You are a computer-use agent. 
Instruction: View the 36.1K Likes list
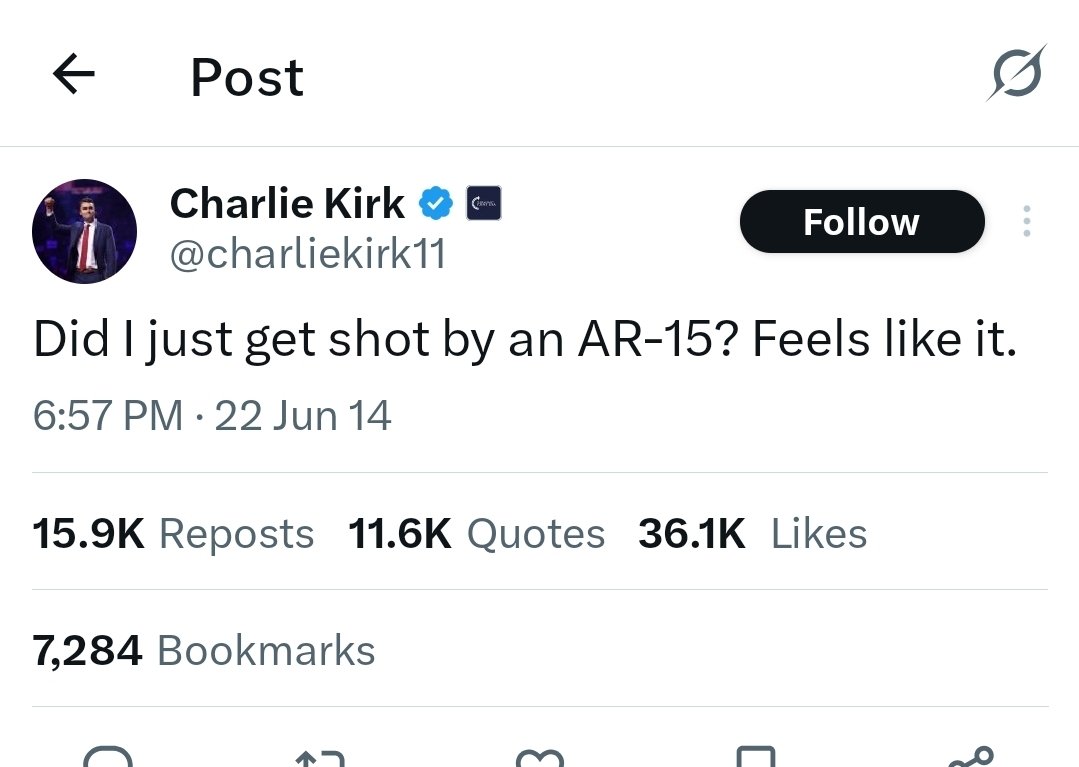[752, 533]
